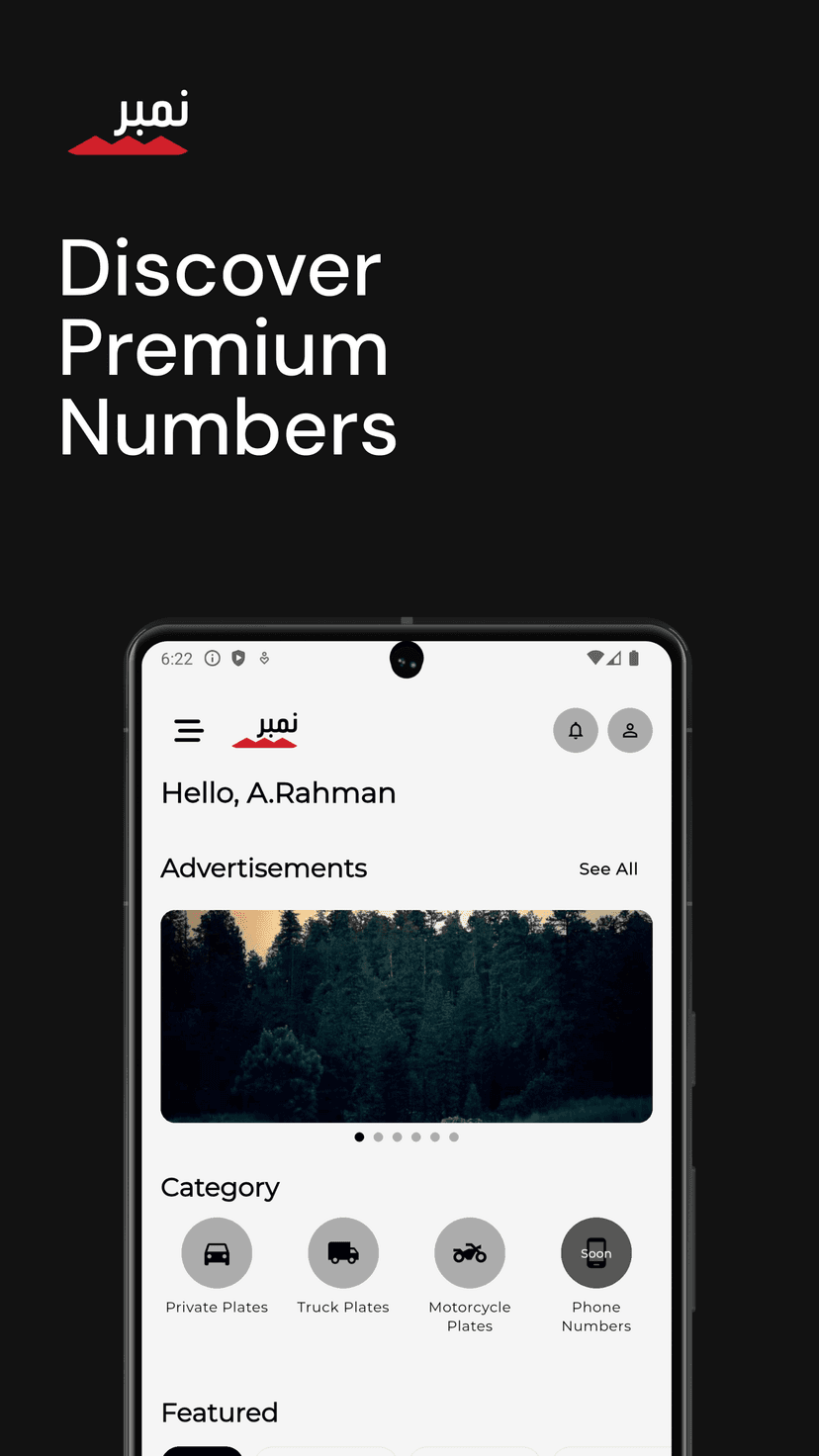Select the Truck Plates category icon
819x1456 pixels.
(343, 1251)
